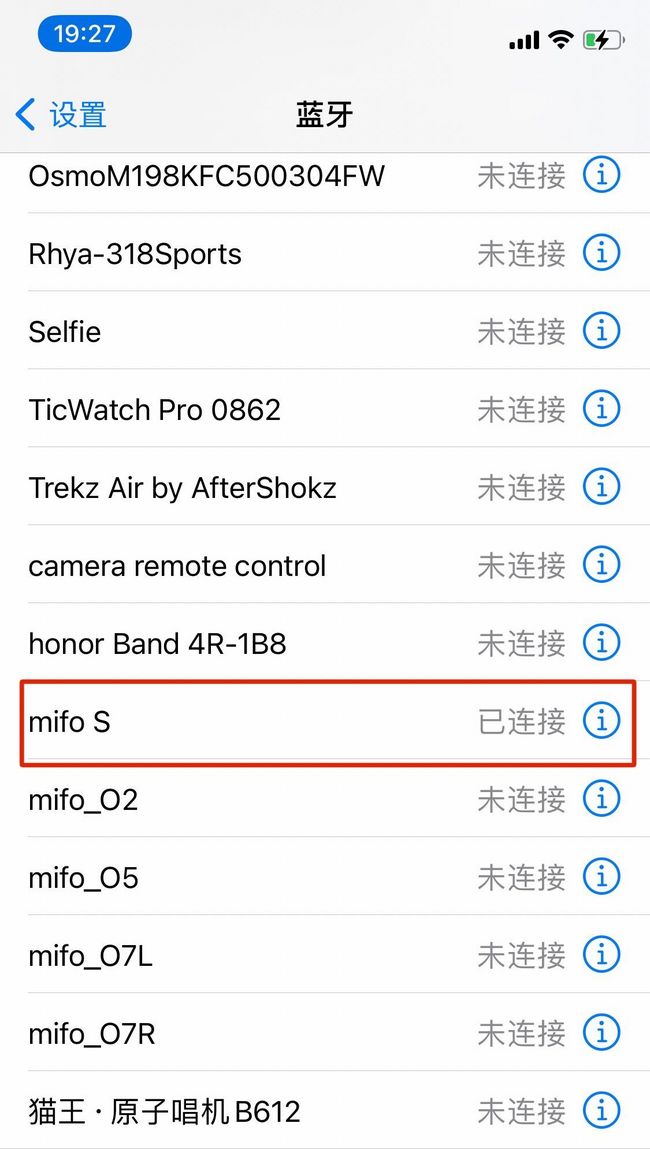The width and height of the screenshot is (650, 1149).
Task: Connect to Rhya-318Sports device
Action: (x=325, y=253)
